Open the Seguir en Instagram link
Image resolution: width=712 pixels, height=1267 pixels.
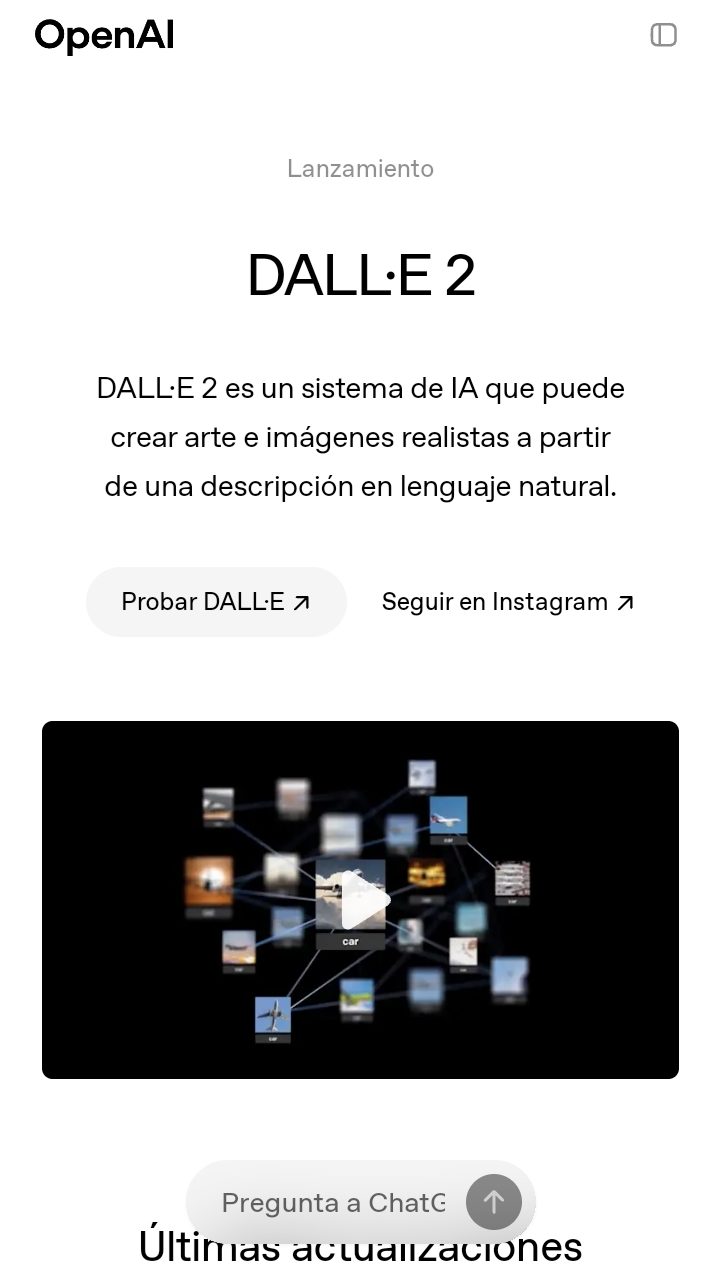pos(508,602)
